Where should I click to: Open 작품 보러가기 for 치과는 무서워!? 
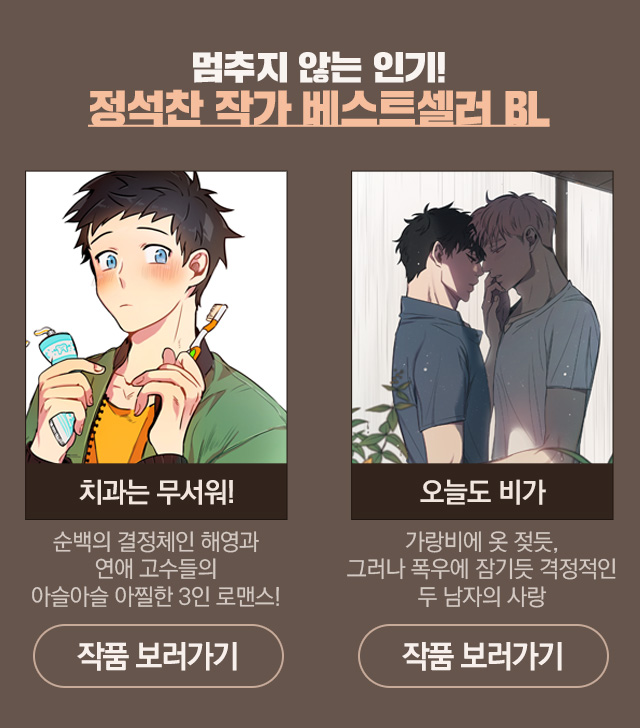[x=158, y=655]
